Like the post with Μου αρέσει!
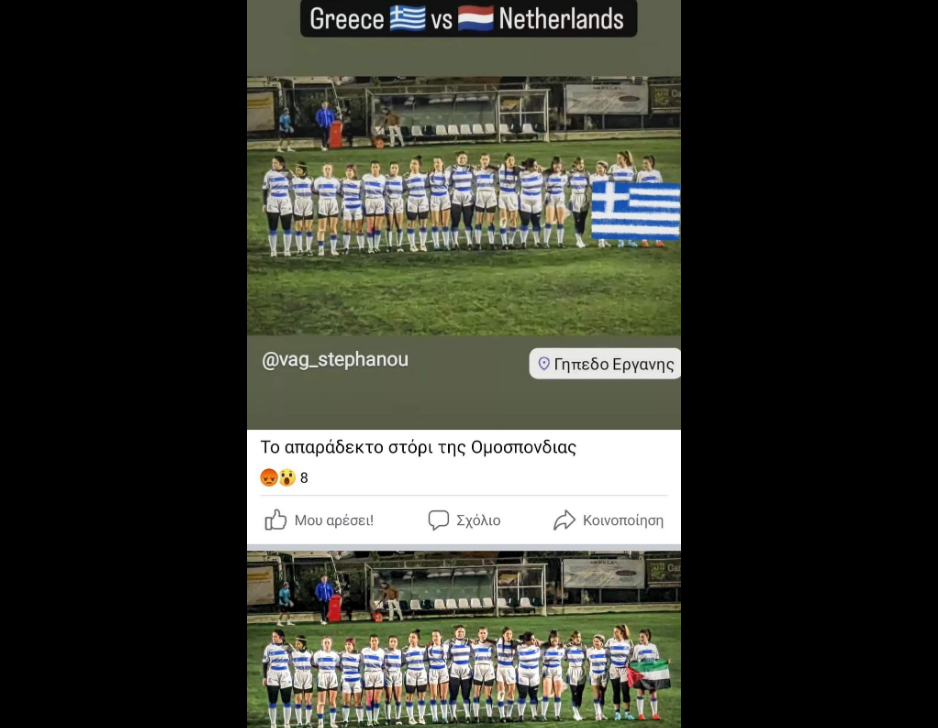This screenshot has height=728, width=938. 319,520
